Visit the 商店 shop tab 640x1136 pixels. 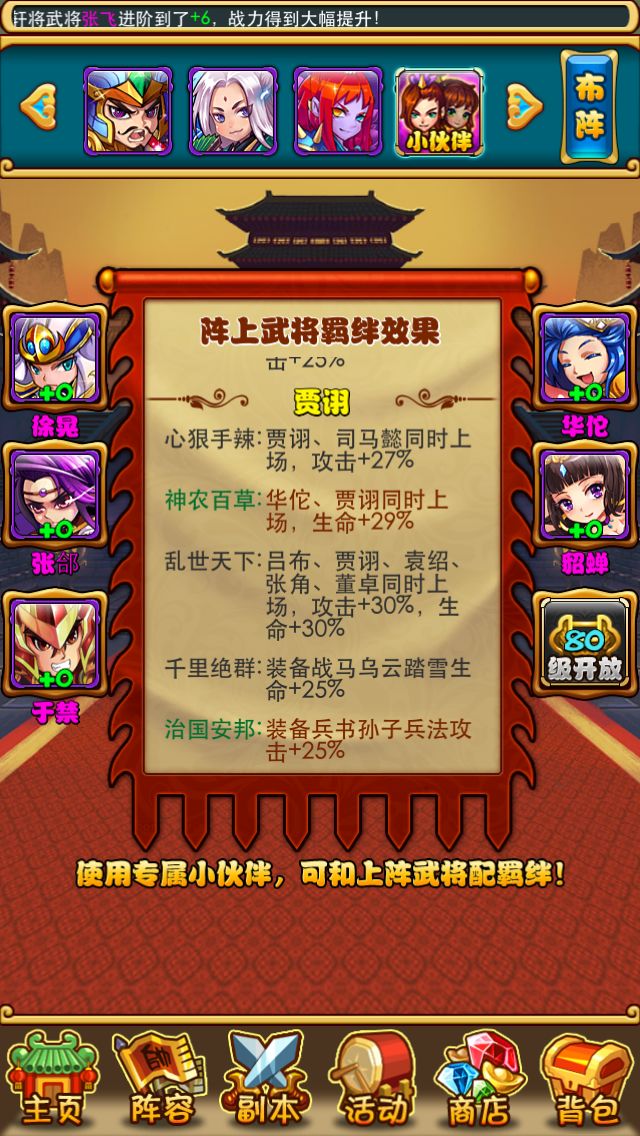(480, 1079)
